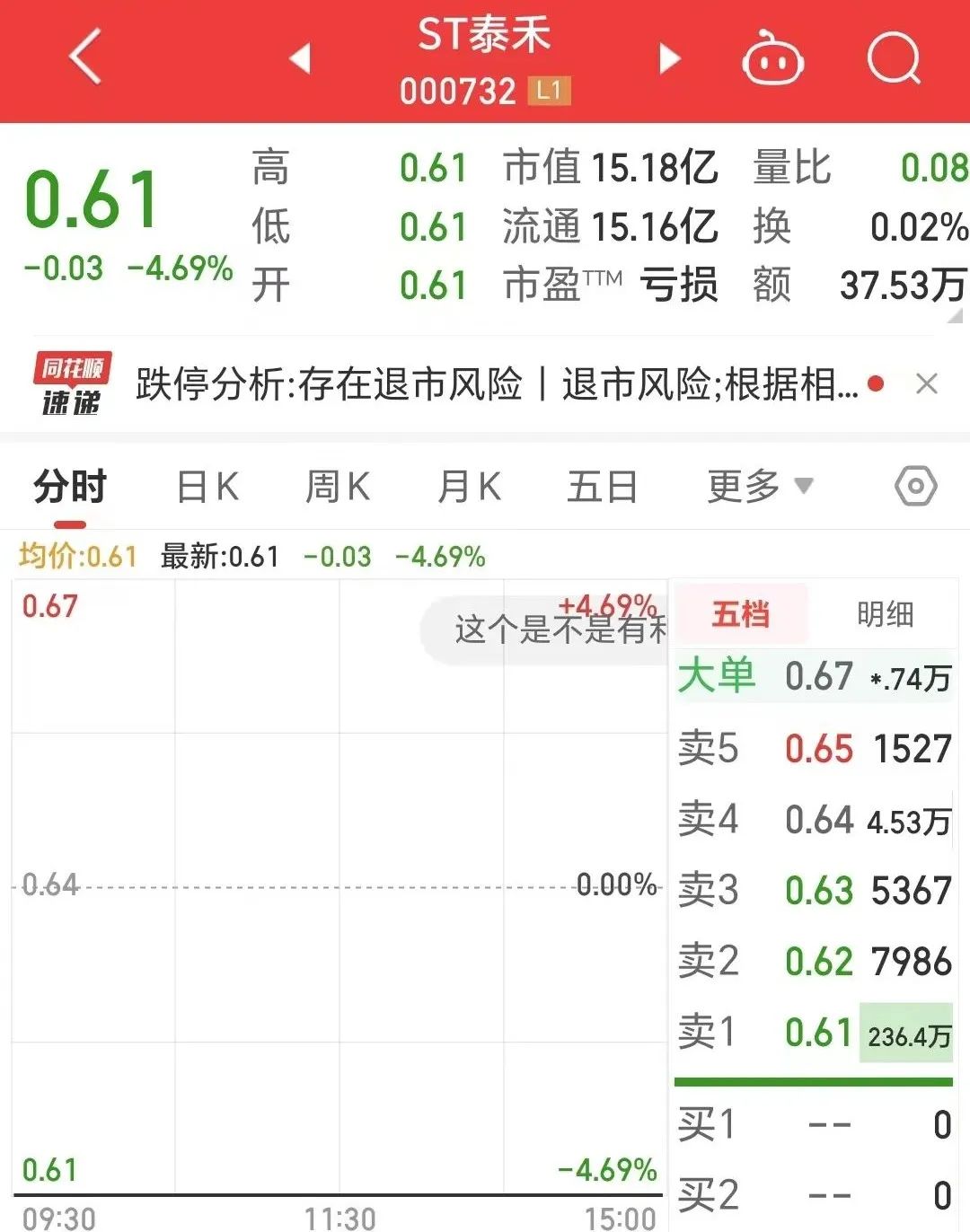Open chart settings via the gear icon
The width and height of the screenshot is (970, 1232).
915,486
